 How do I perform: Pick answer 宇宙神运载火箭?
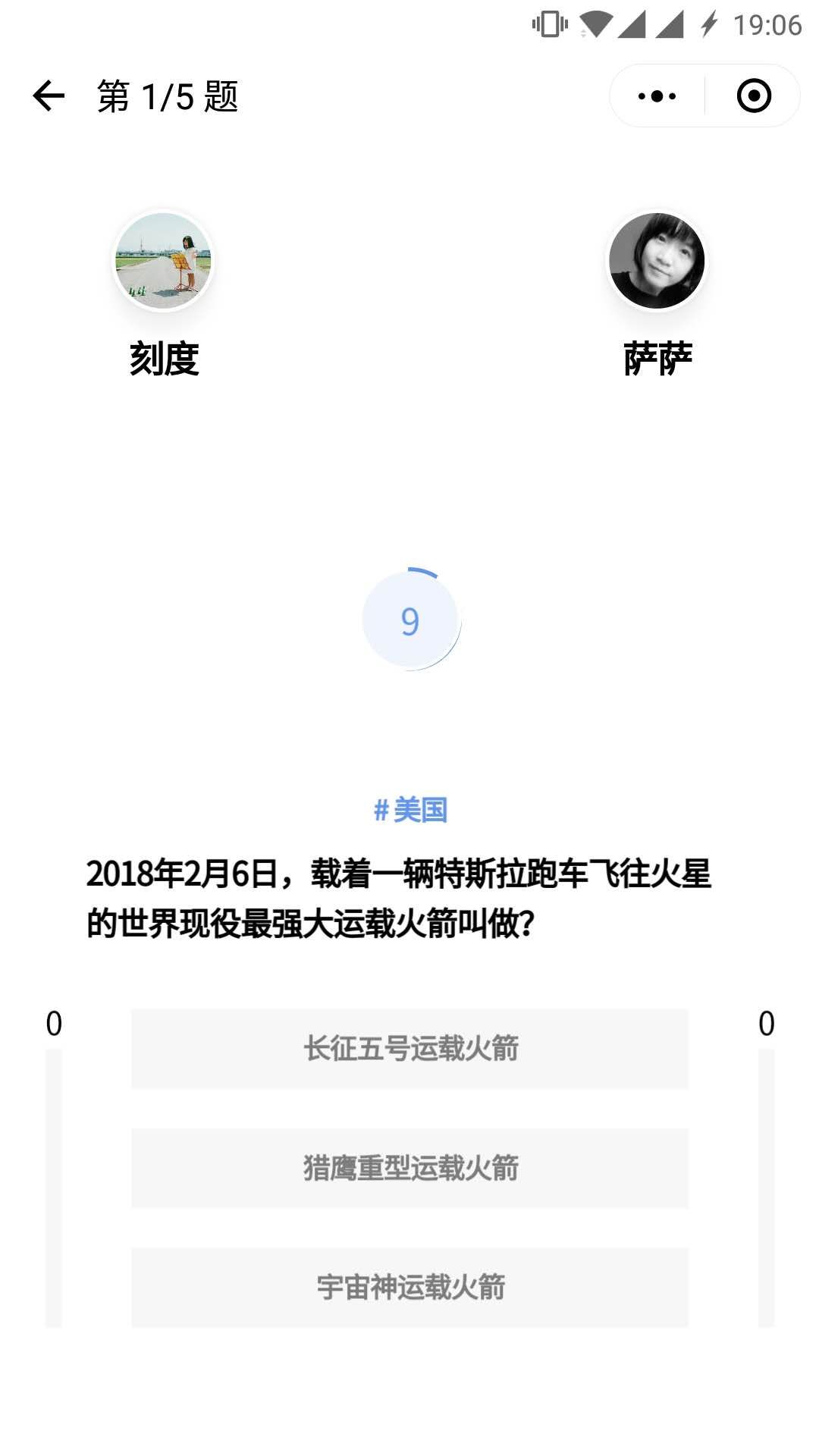point(409,1287)
